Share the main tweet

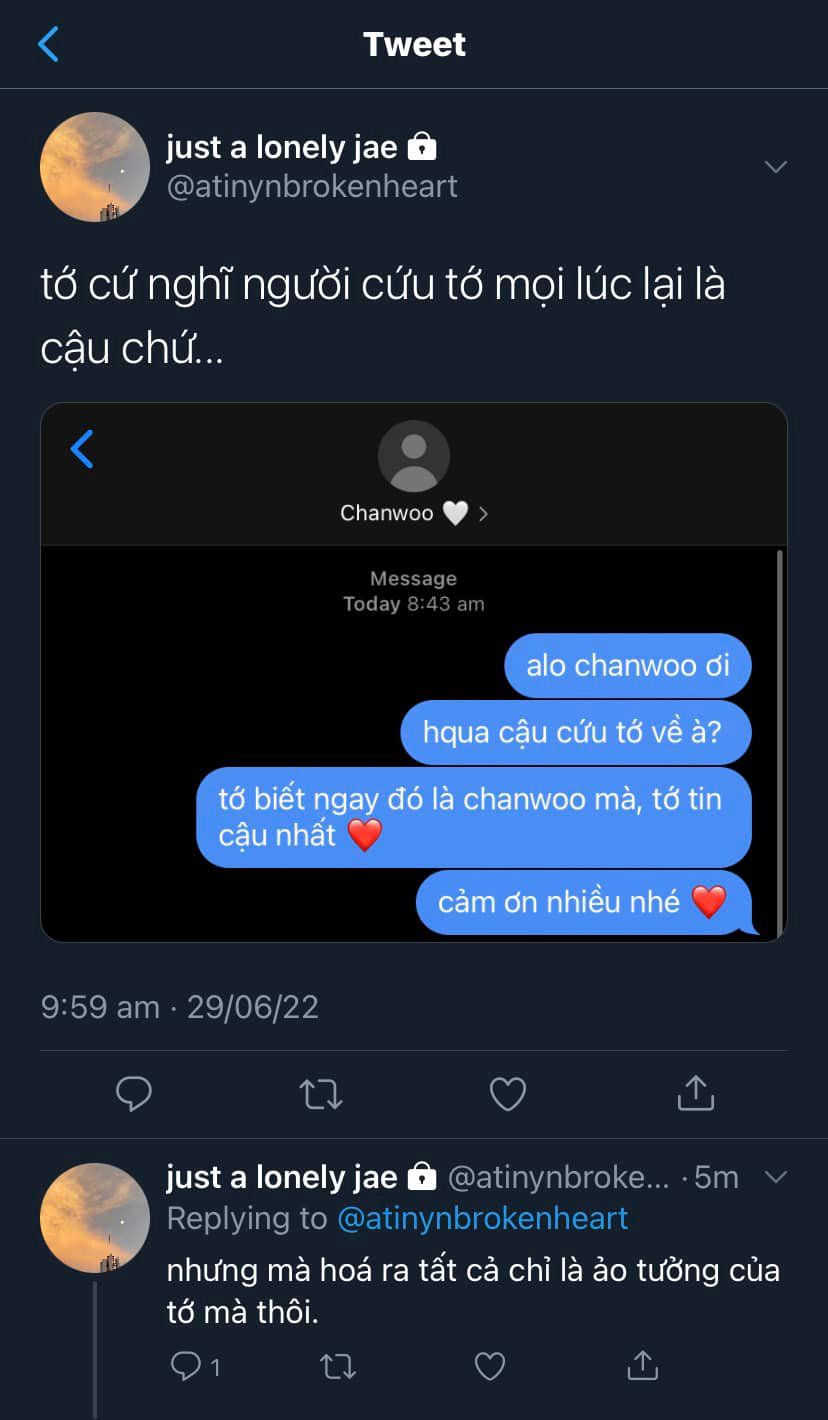tap(695, 1094)
